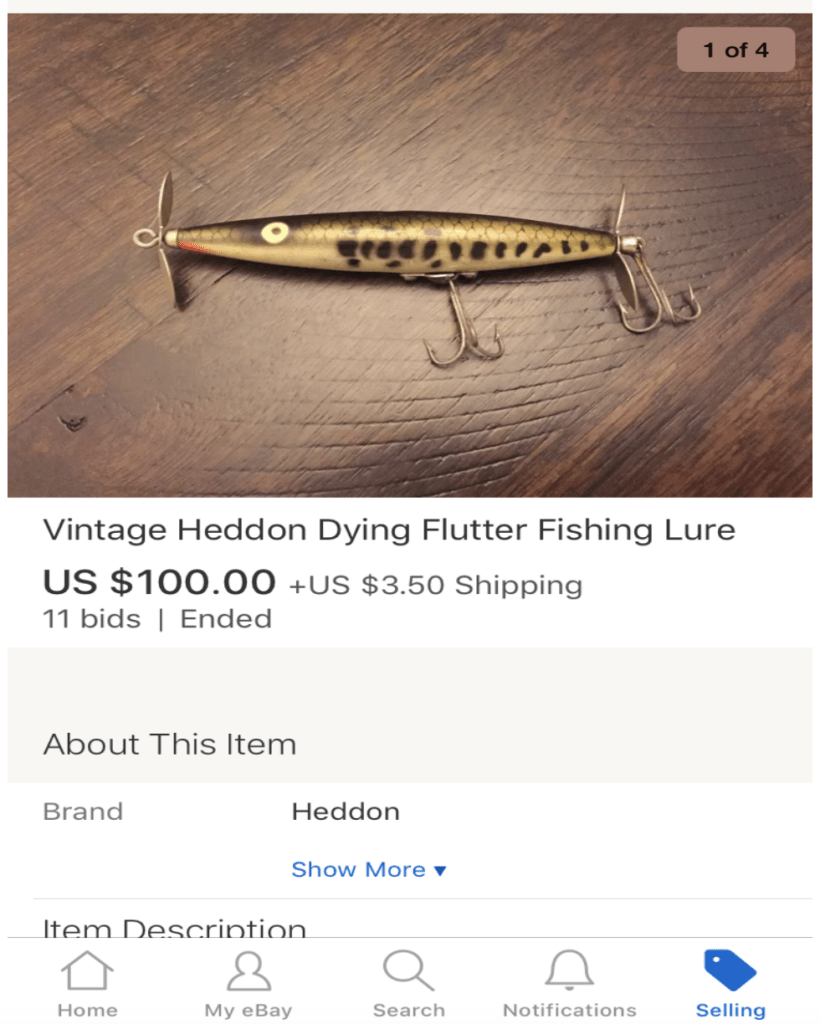This screenshot has height=1024, width=820.
Task: Tap the Search label in bottom bar
Action: [x=408, y=1009]
